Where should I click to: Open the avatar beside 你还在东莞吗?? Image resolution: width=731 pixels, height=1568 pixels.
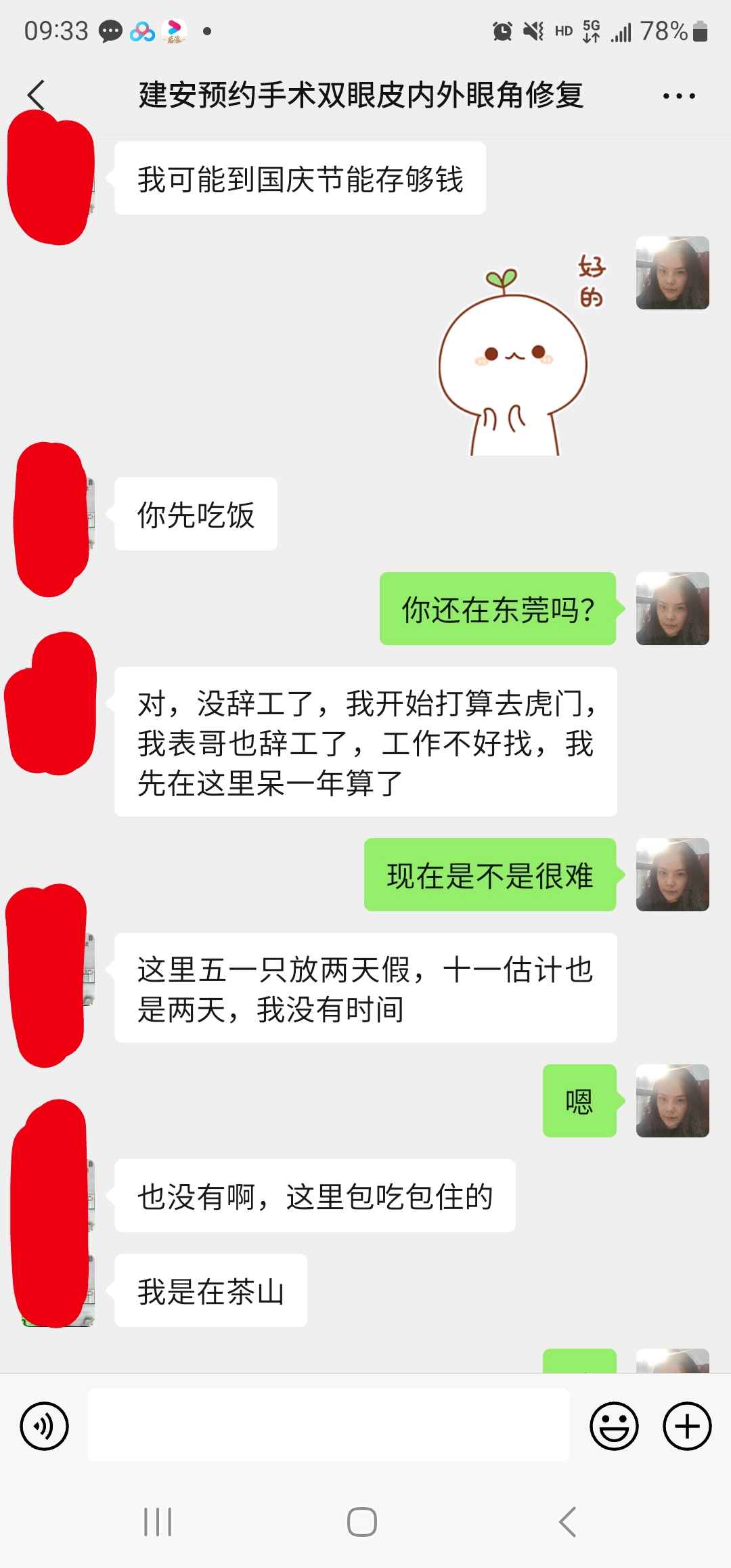(672, 609)
